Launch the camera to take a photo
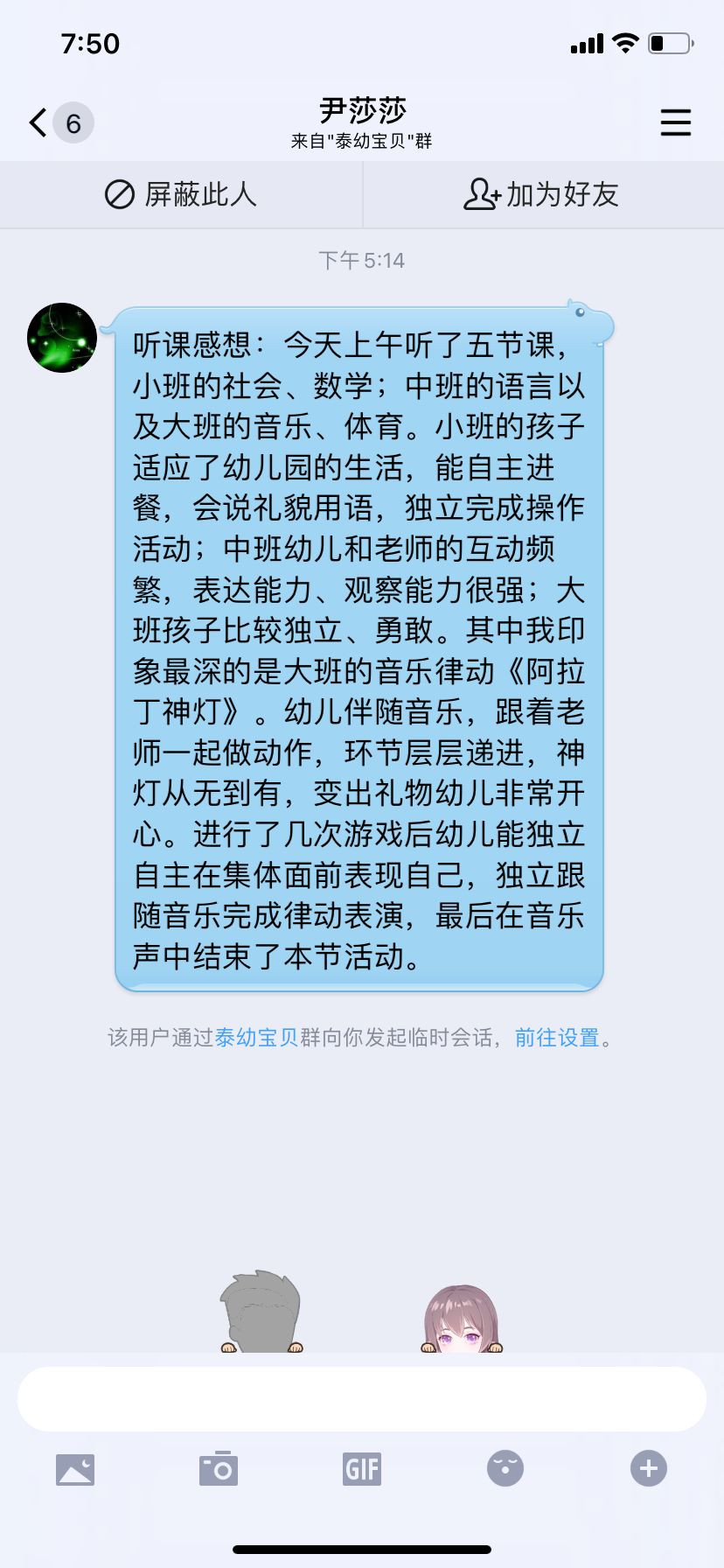 point(219,1469)
